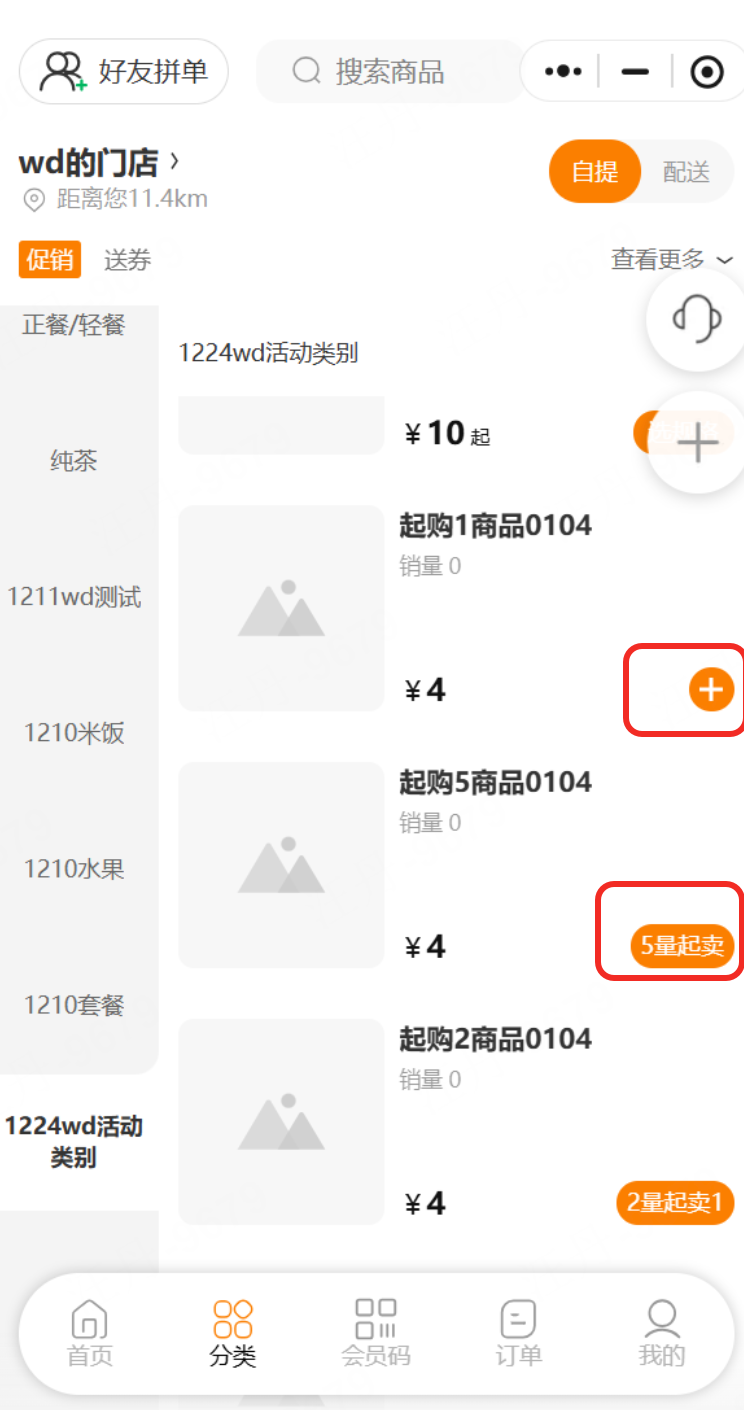Add 起购1商品0104 to the cart
744x1410 pixels.
click(x=711, y=690)
